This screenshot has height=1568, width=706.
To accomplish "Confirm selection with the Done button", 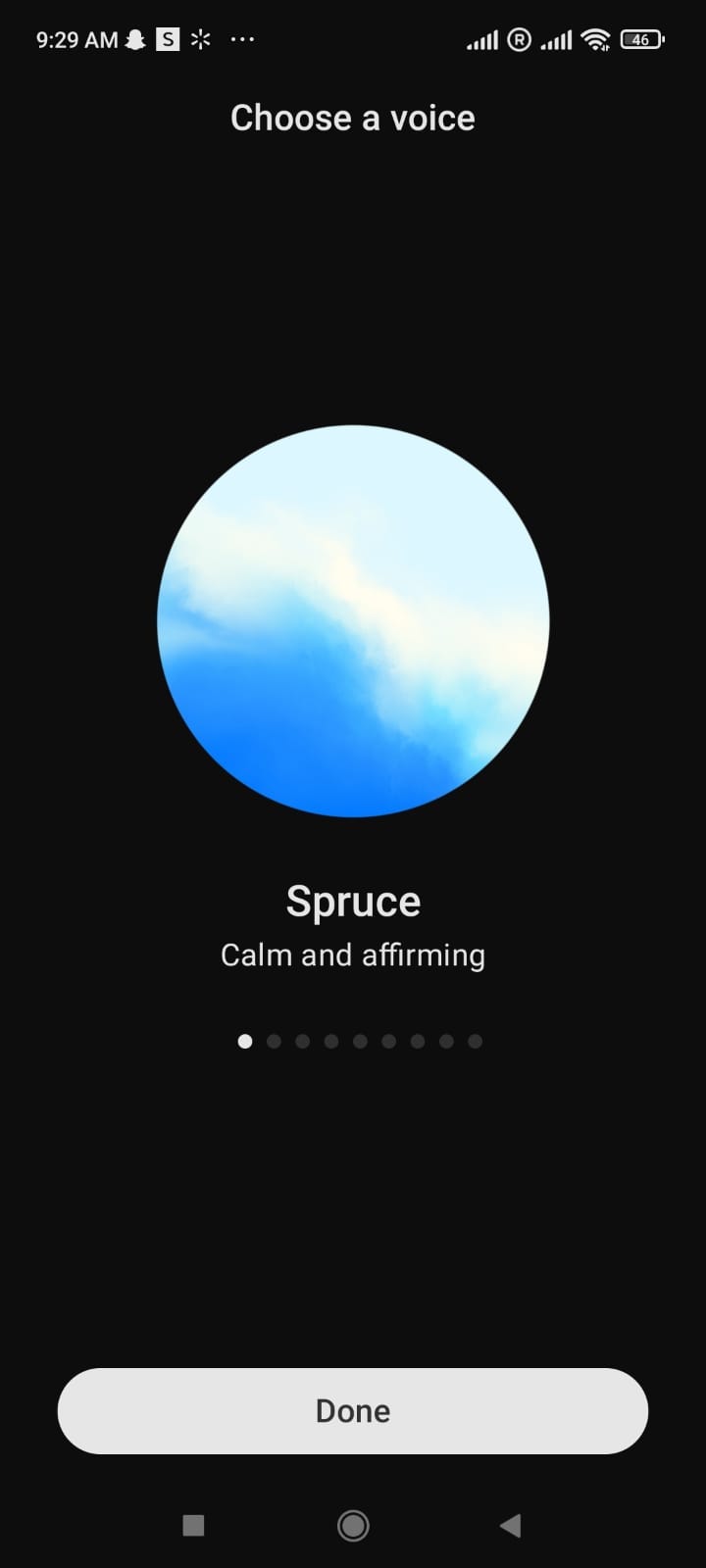I will click(353, 1410).
